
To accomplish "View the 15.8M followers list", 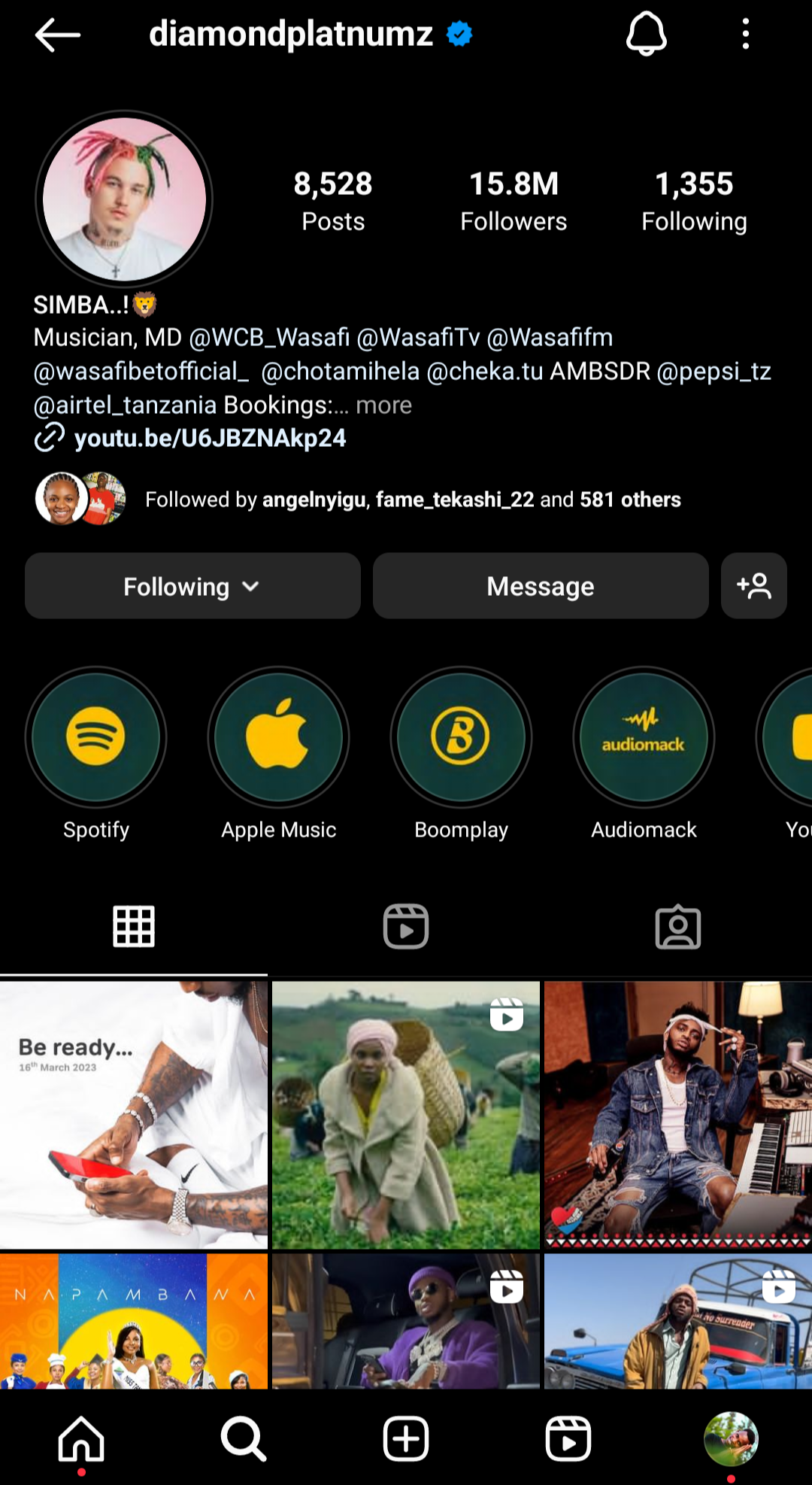I will tap(514, 200).
